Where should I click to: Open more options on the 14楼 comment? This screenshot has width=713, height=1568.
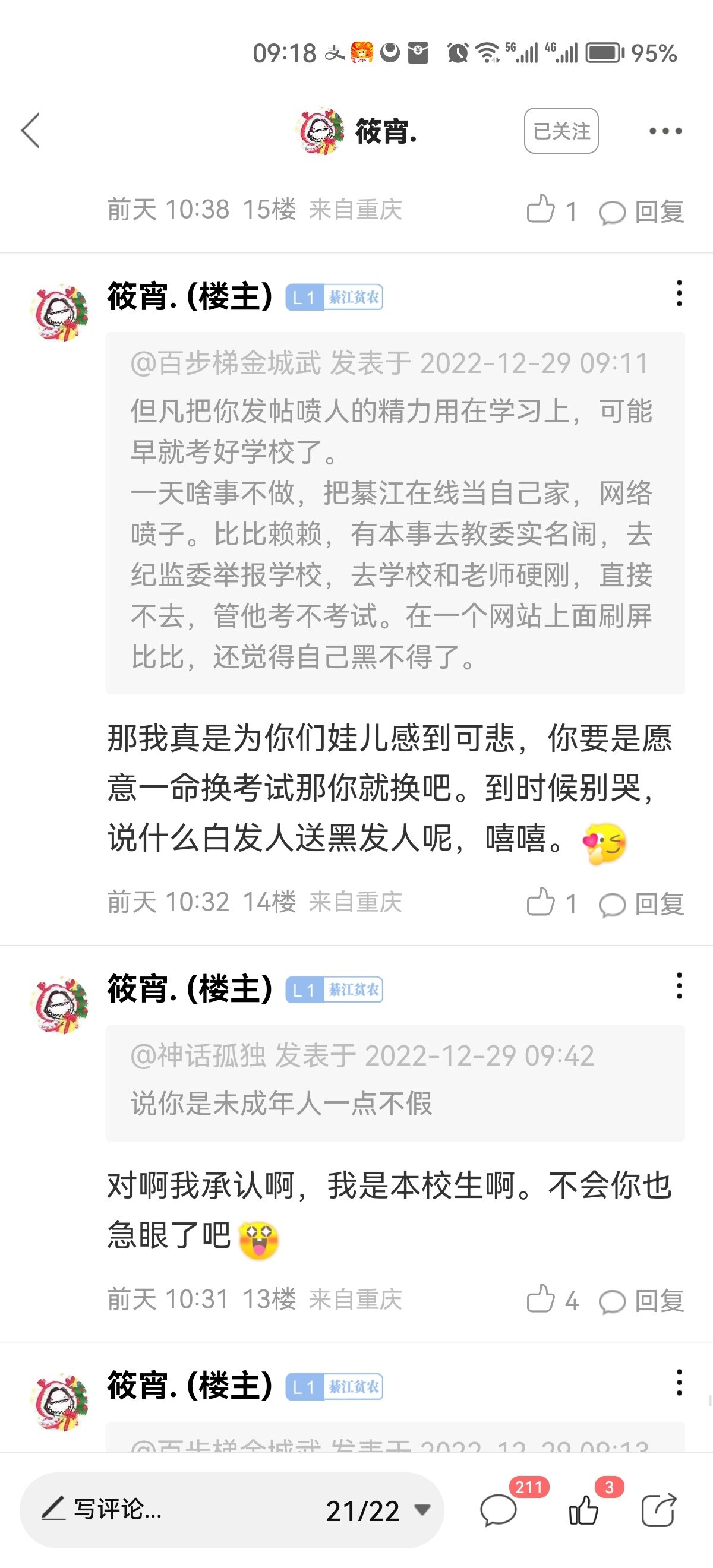(679, 293)
